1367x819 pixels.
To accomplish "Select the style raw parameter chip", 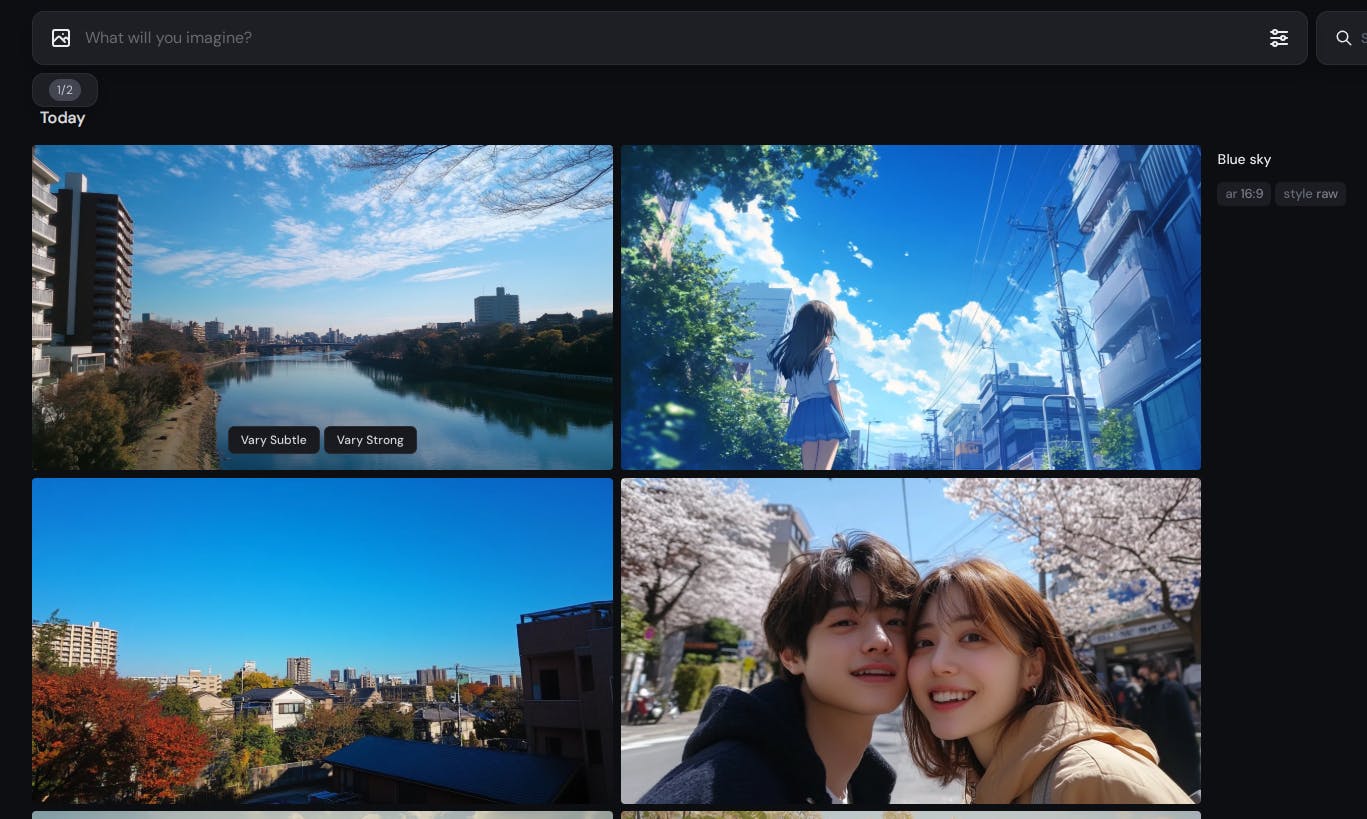I will (1310, 194).
